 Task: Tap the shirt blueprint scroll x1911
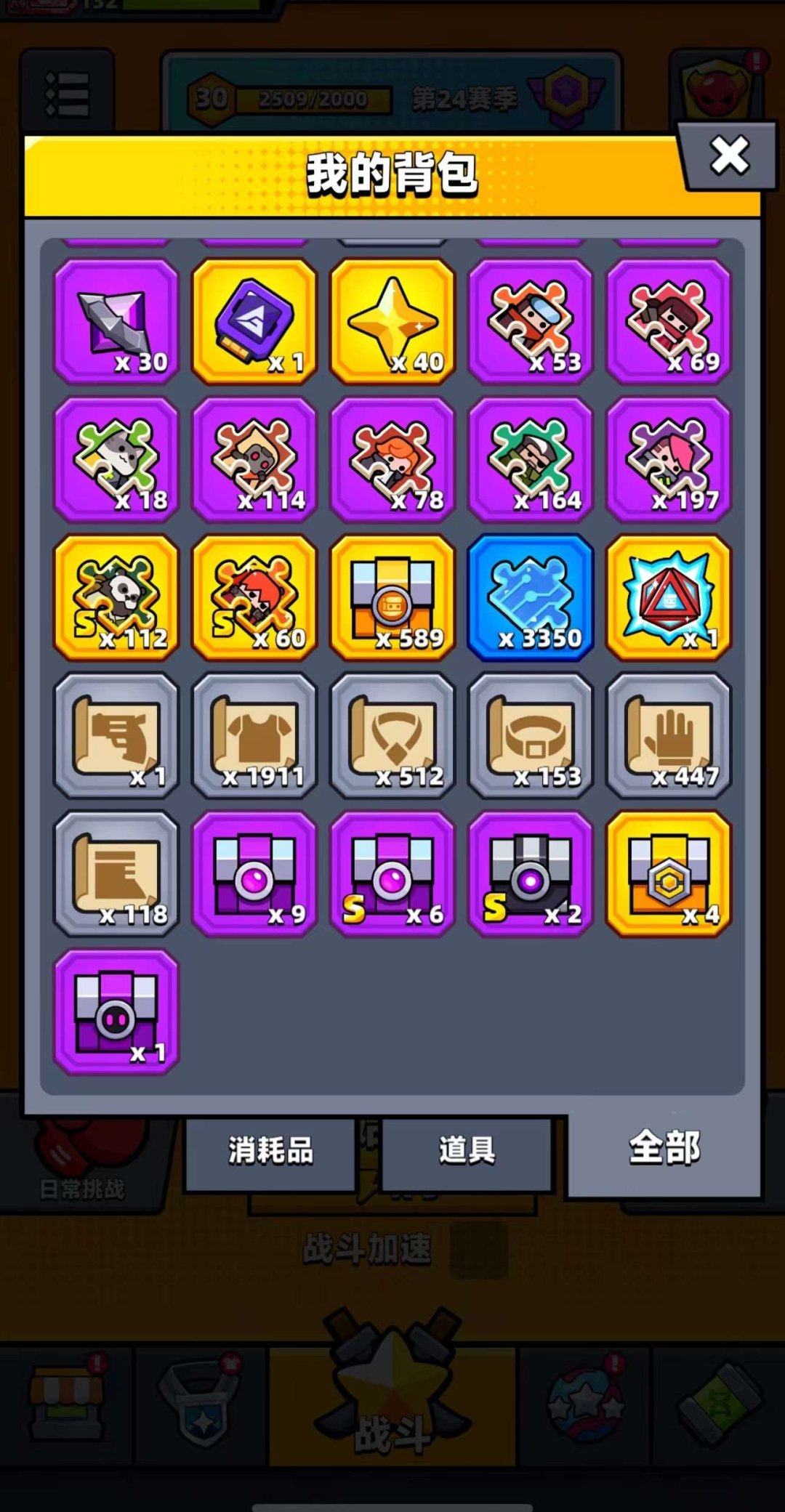pos(254,735)
